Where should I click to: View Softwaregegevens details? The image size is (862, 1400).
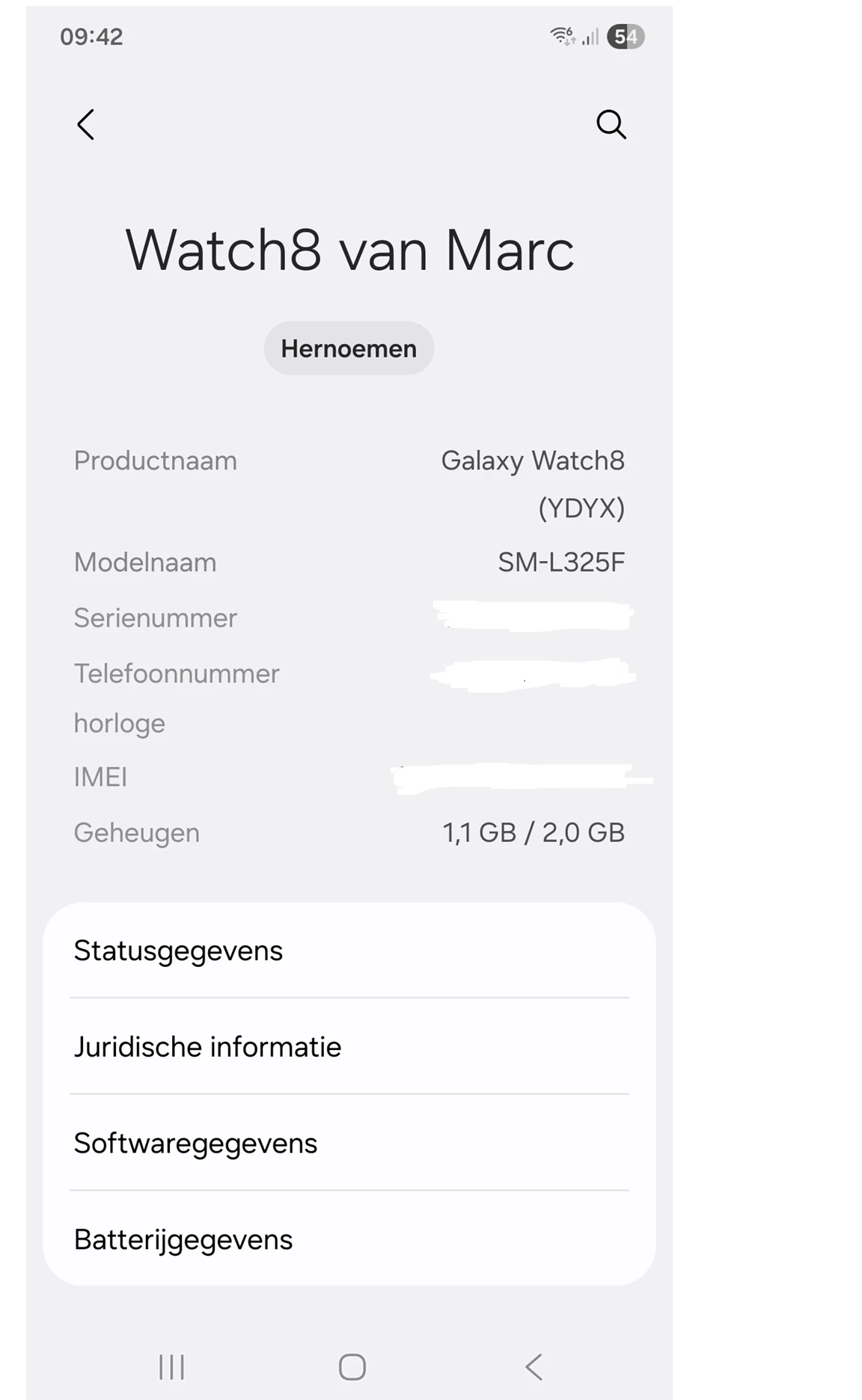pyautogui.click(x=349, y=1143)
